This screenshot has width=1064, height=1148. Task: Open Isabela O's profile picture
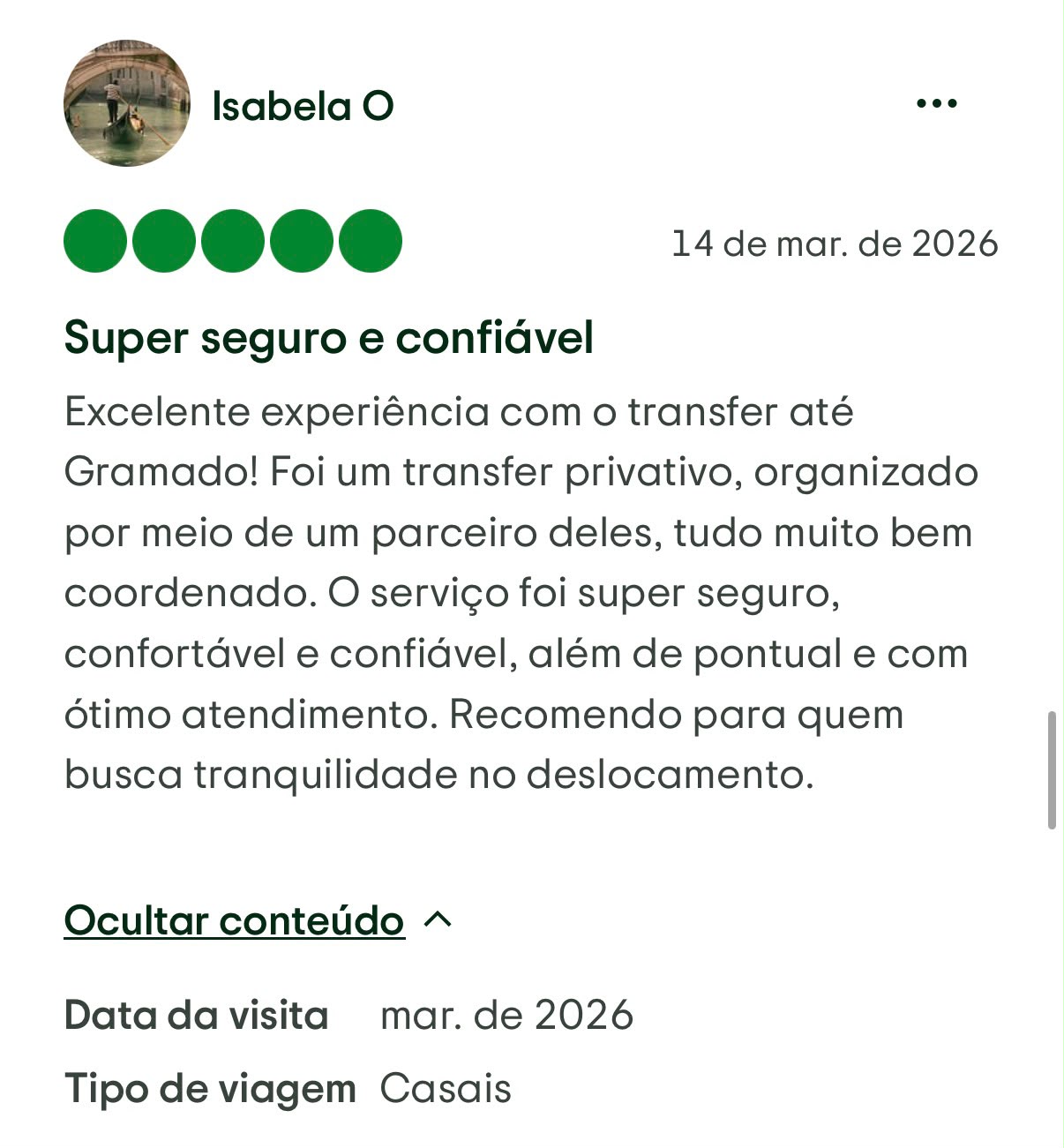click(x=127, y=103)
